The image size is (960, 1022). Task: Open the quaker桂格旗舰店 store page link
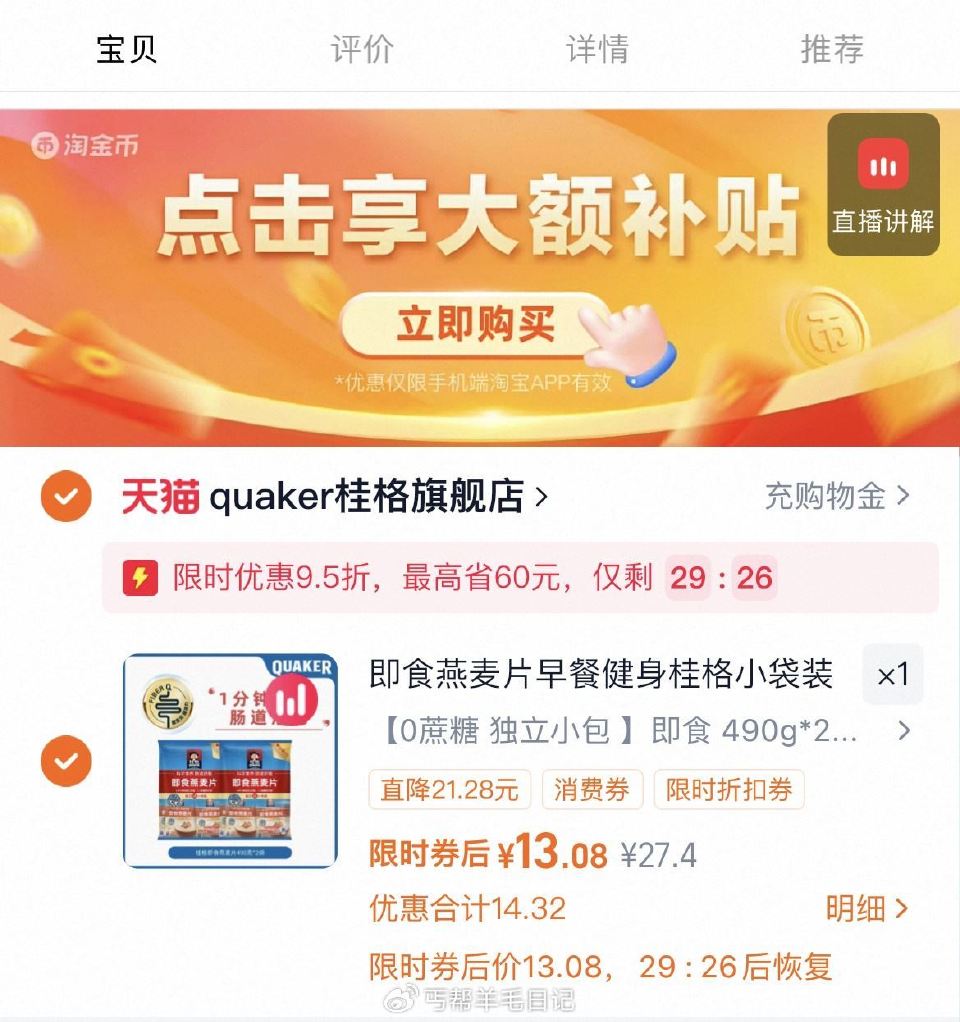coord(370,497)
